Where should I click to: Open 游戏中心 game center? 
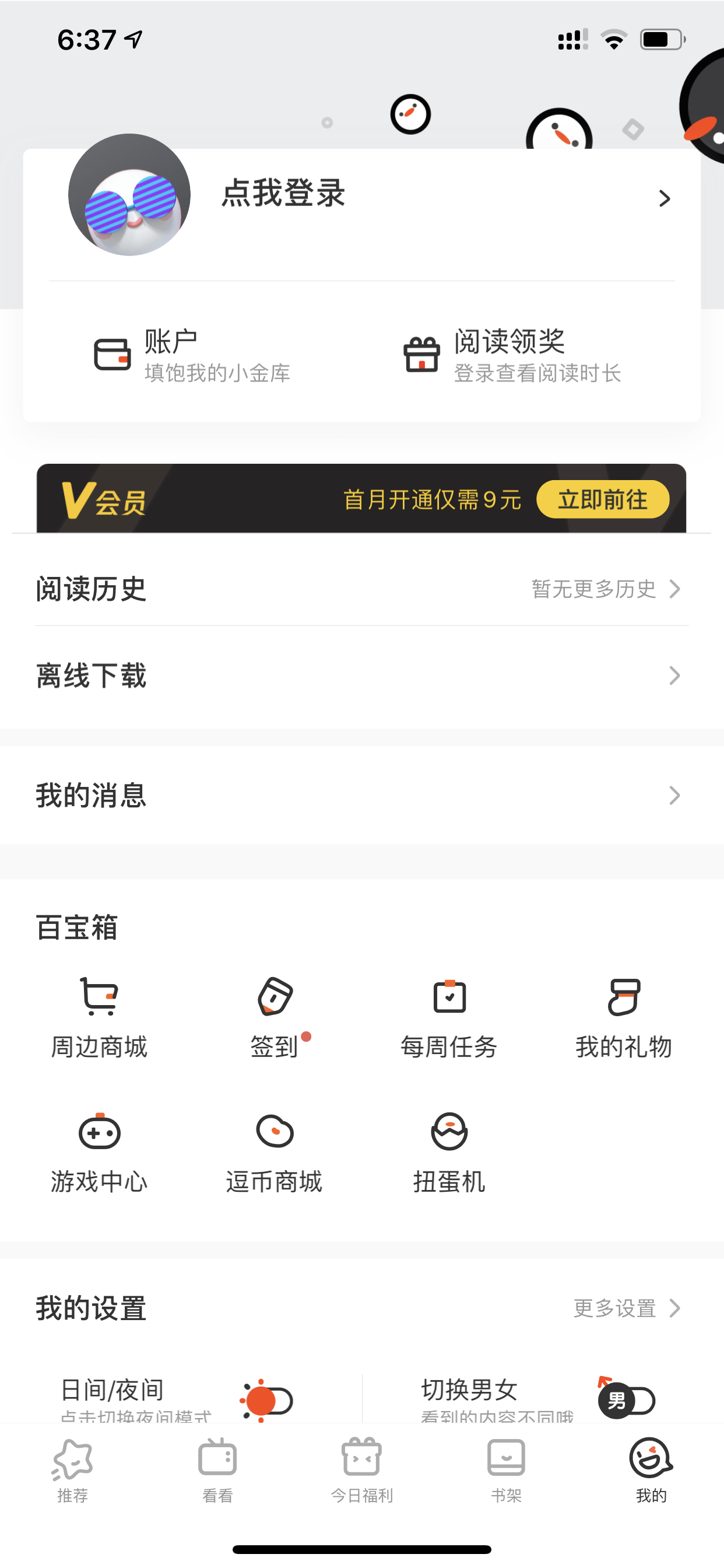[x=99, y=1153]
